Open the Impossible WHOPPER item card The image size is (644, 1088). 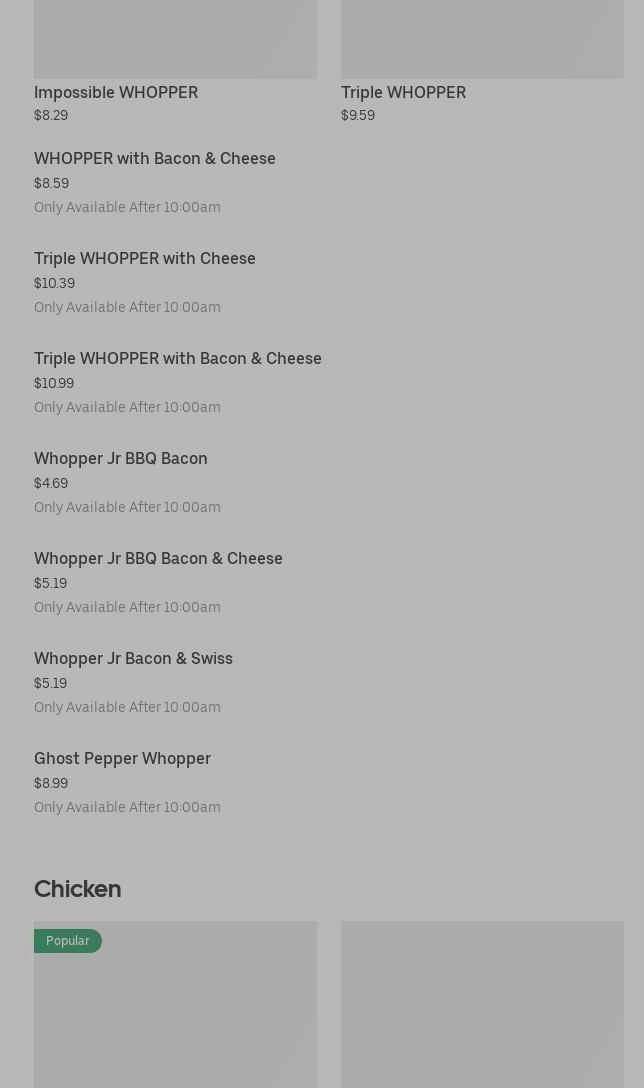[x=175, y=60]
